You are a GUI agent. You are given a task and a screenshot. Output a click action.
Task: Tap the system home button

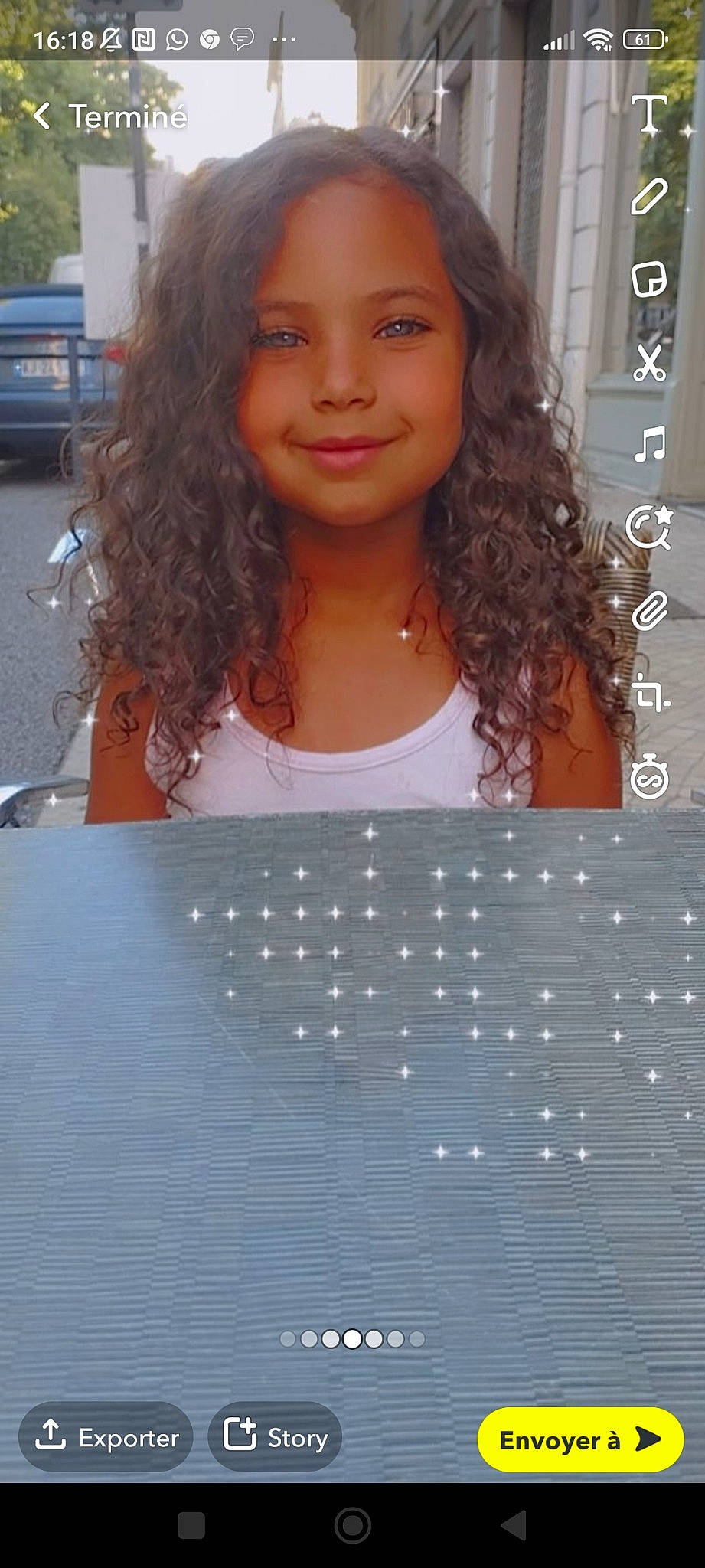353,1525
